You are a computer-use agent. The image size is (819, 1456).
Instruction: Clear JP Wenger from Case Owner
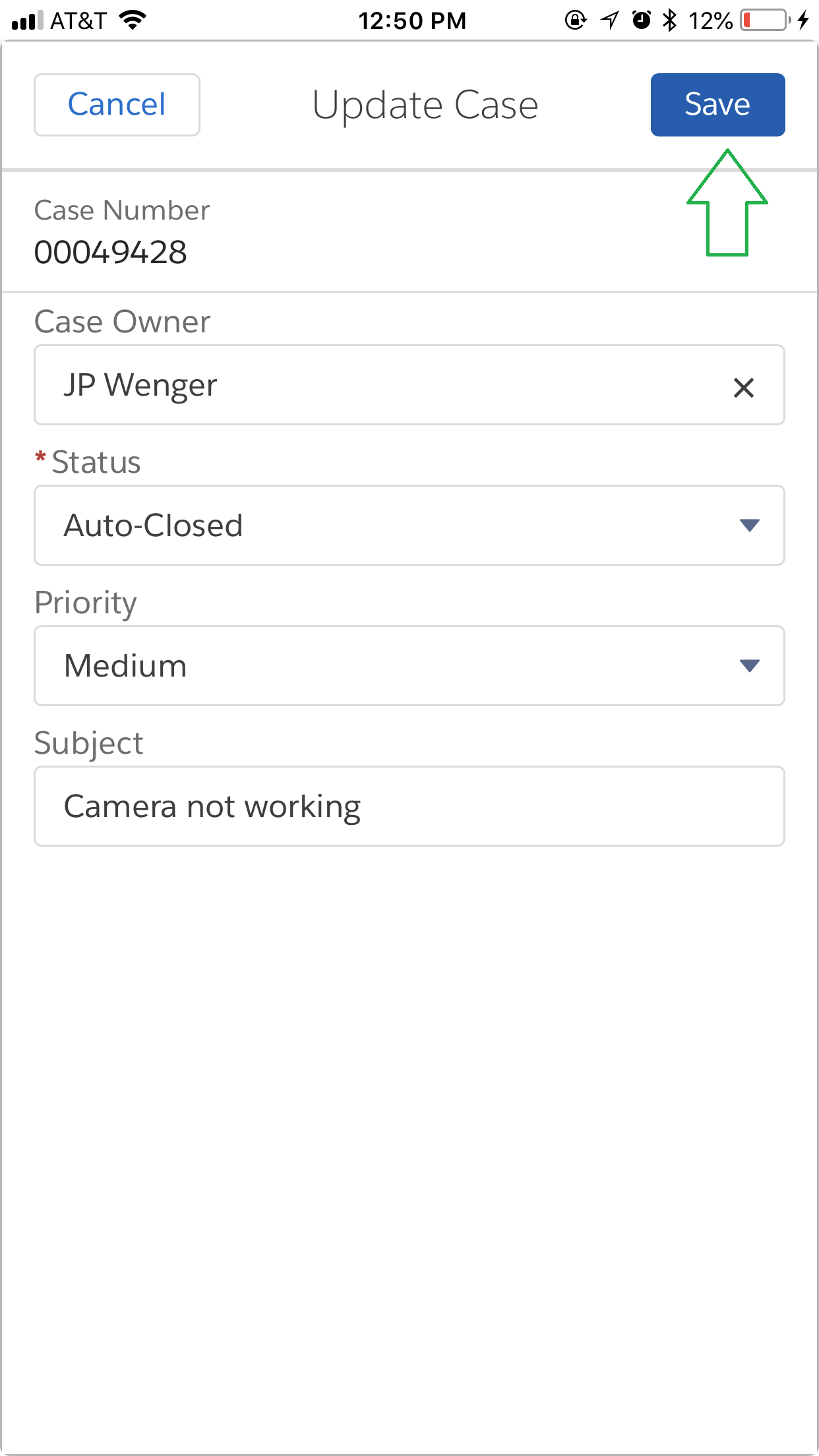point(743,388)
